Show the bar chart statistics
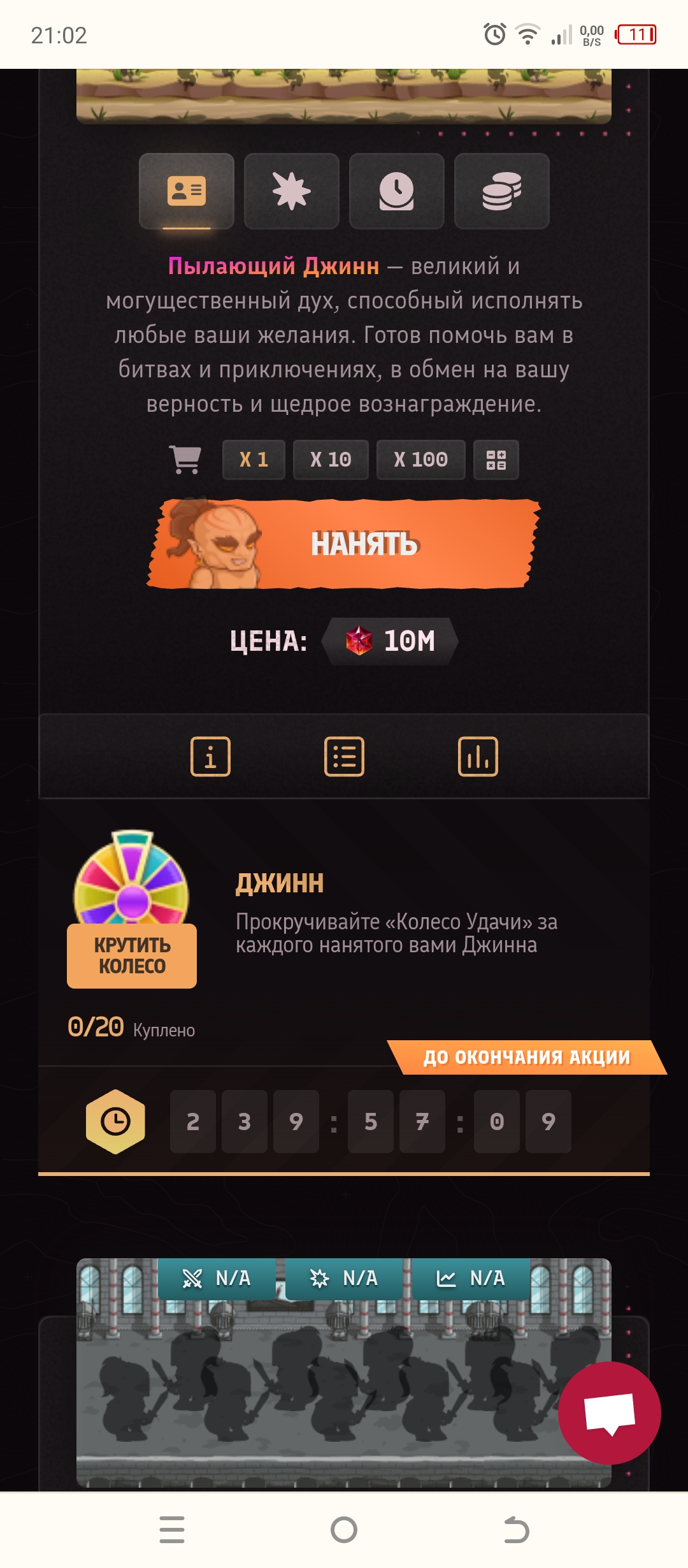 [478, 757]
